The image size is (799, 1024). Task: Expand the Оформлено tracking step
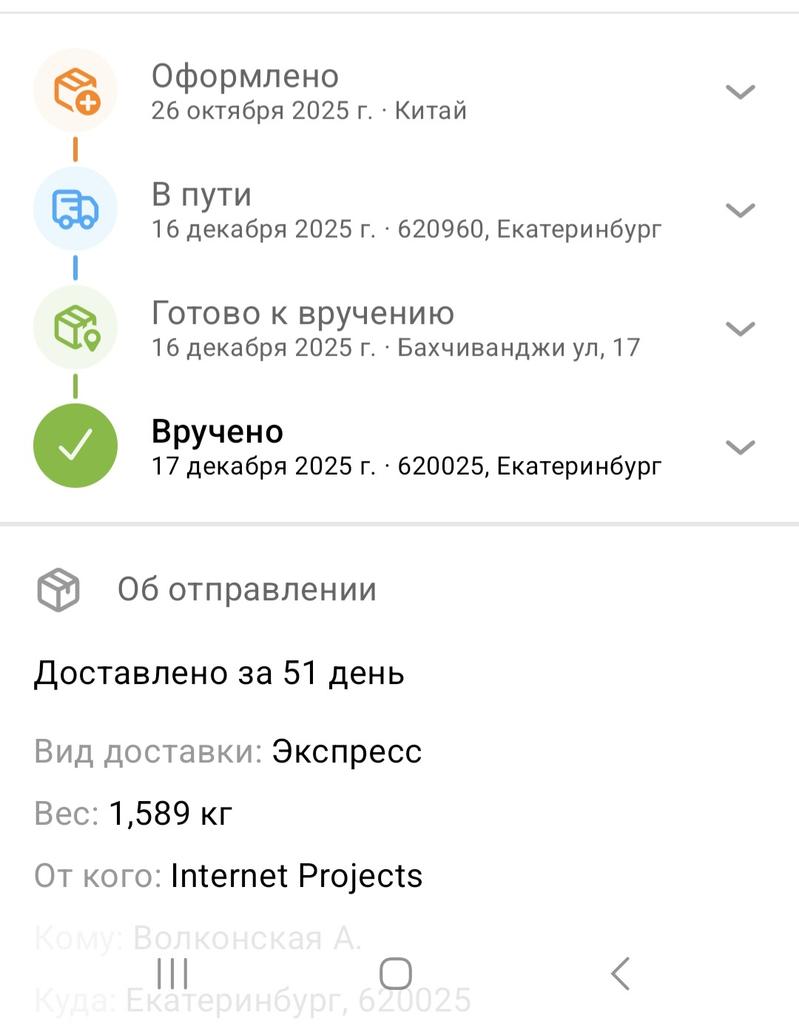(739, 92)
